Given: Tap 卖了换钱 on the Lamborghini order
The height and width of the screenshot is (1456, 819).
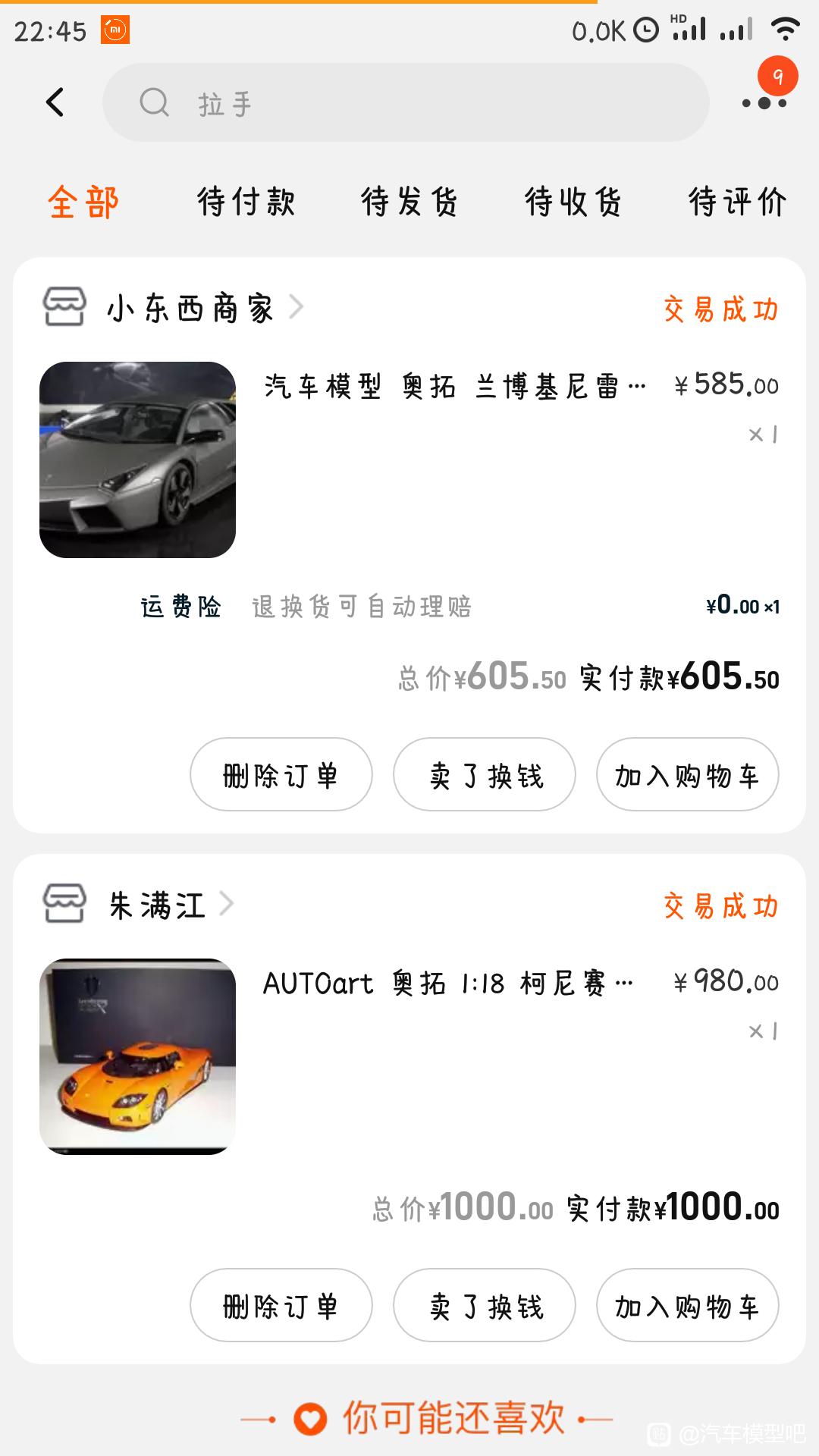Looking at the screenshot, I should [485, 774].
